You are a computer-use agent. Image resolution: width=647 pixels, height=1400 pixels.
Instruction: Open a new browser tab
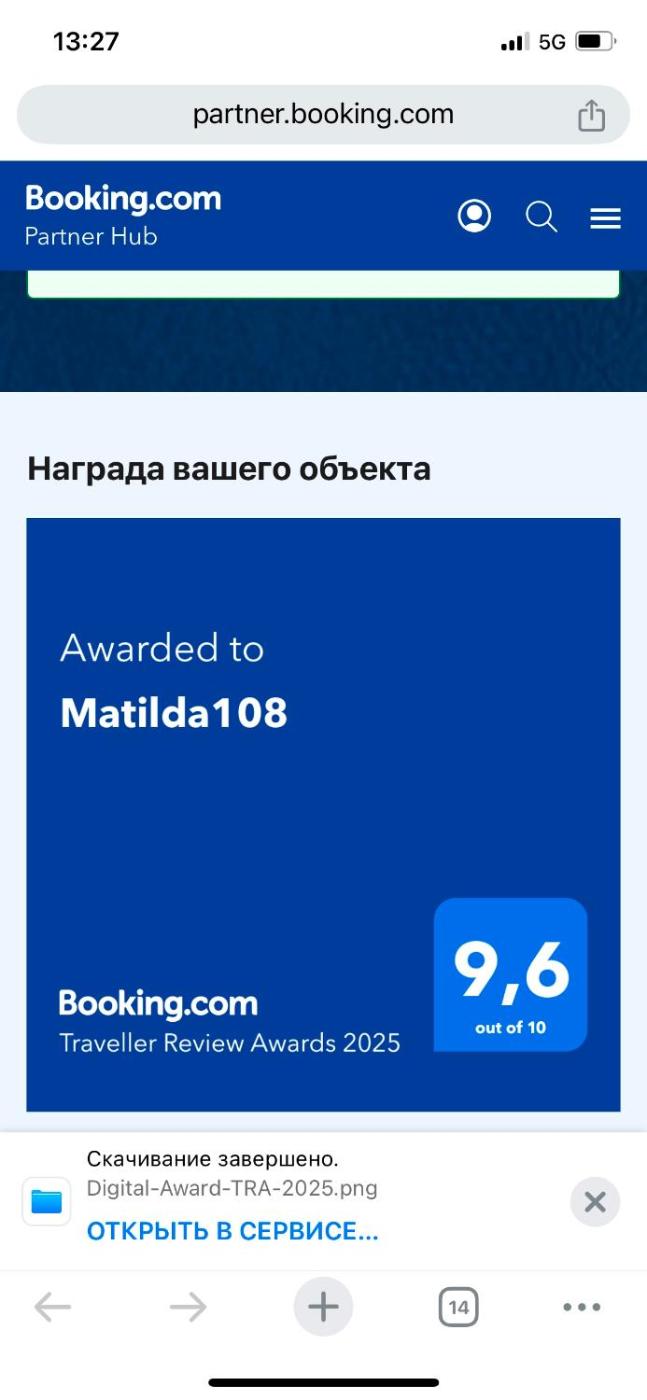(323, 1306)
